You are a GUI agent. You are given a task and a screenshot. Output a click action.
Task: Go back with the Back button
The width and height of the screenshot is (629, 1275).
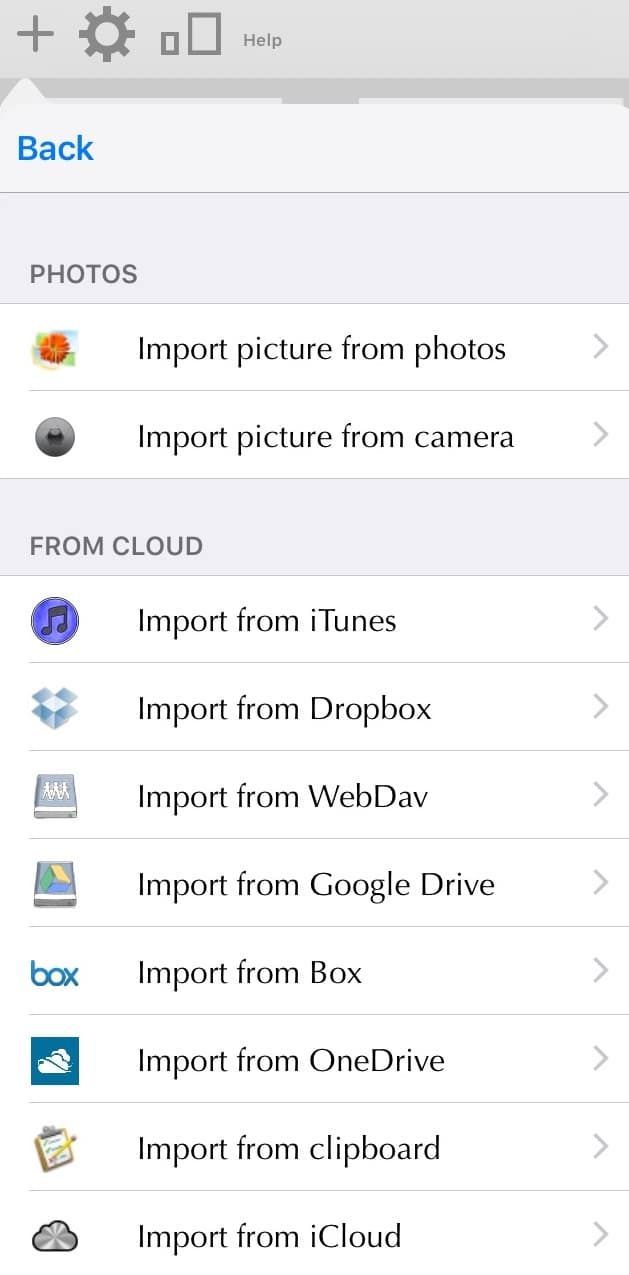pos(55,148)
